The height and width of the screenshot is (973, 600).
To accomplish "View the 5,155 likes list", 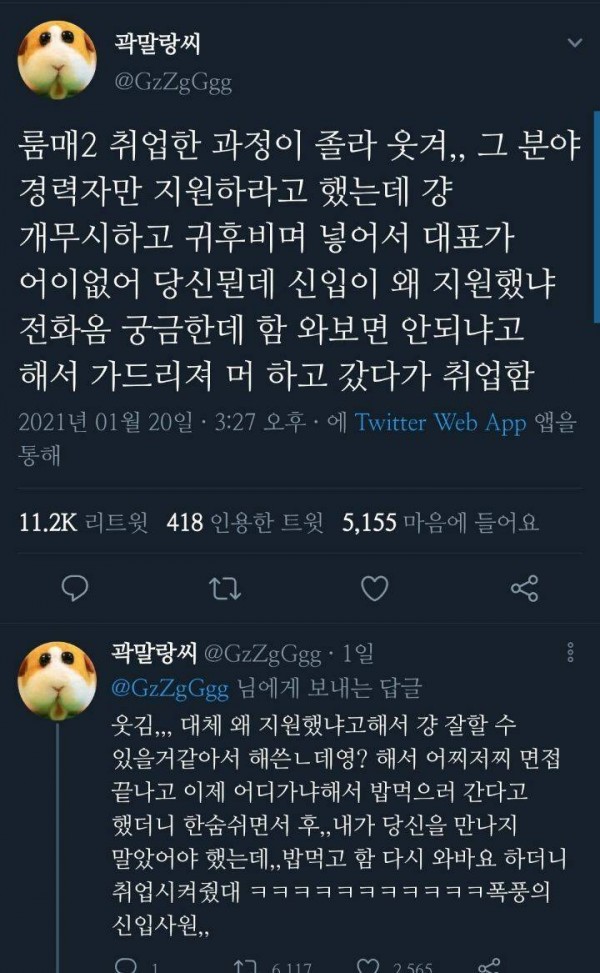I will coord(441,522).
